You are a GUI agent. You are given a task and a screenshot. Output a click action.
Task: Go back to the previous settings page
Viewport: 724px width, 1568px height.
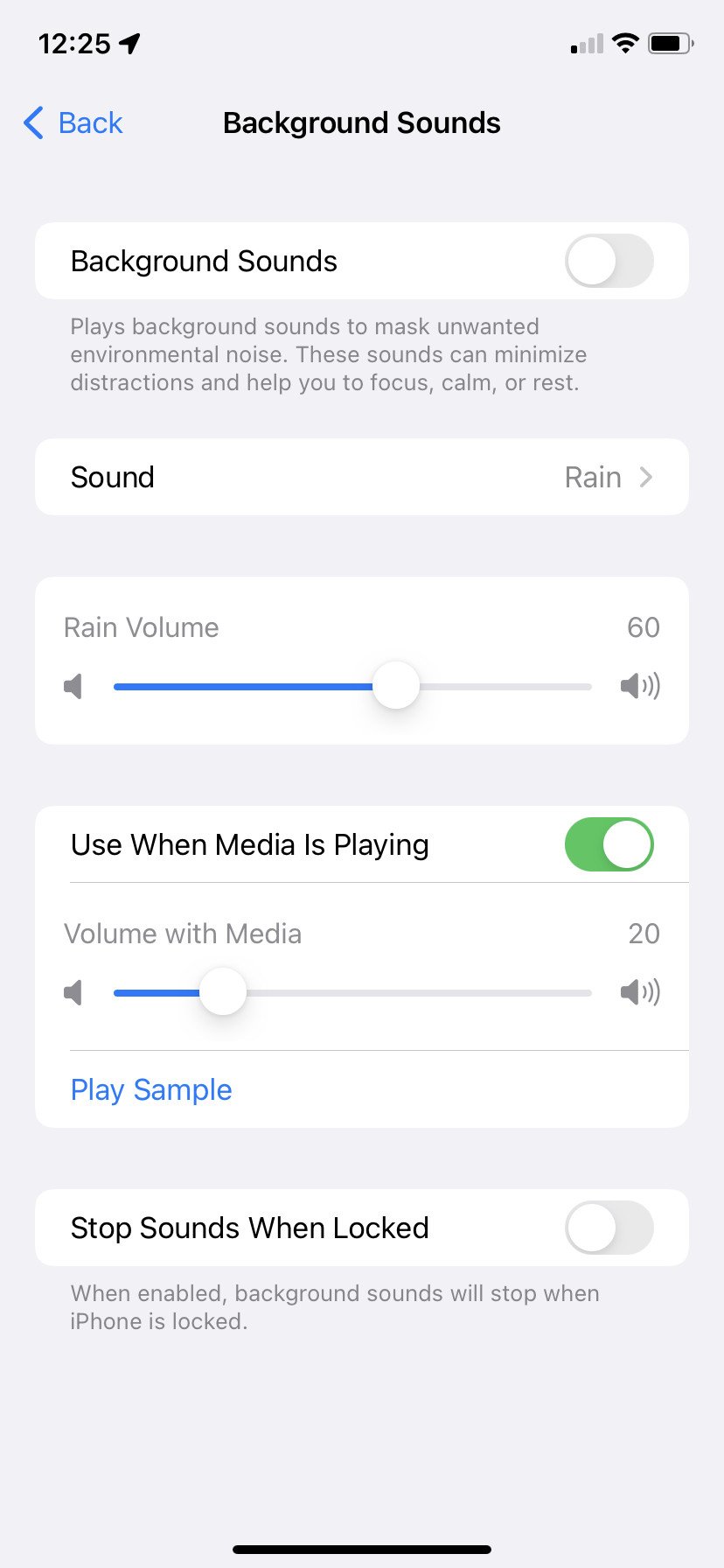point(73,123)
